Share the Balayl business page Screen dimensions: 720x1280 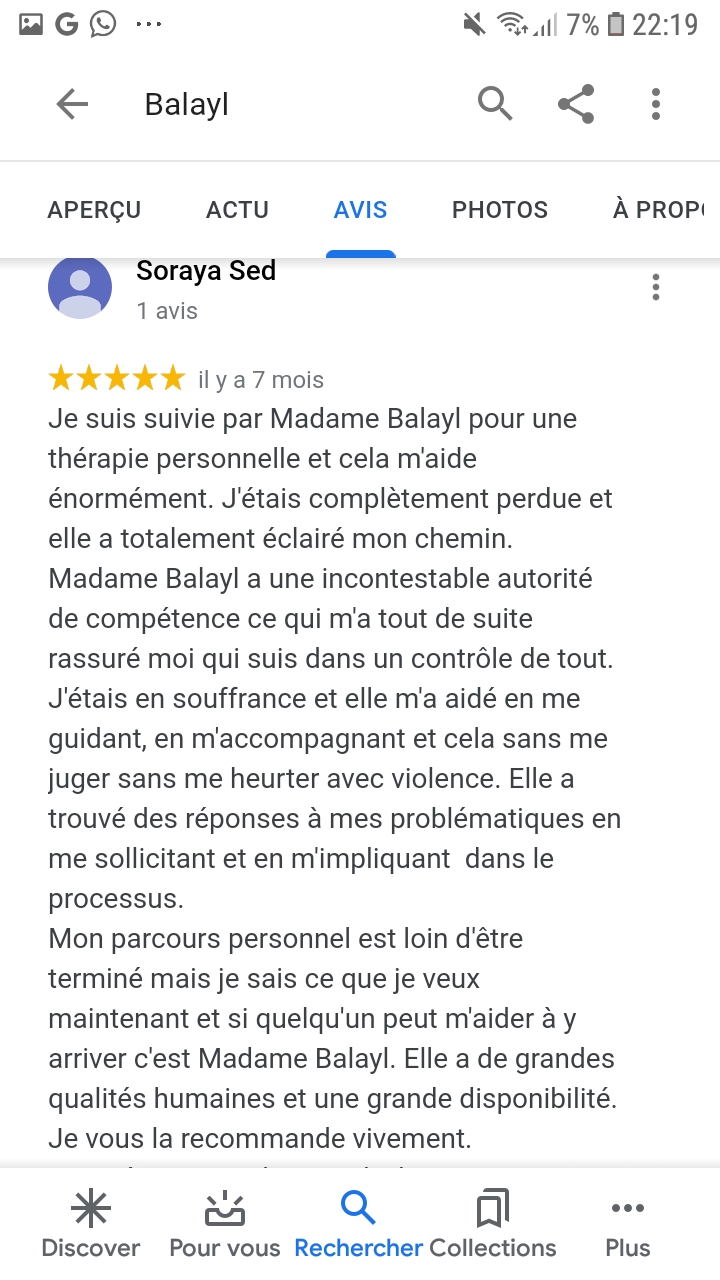pyautogui.click(x=576, y=104)
